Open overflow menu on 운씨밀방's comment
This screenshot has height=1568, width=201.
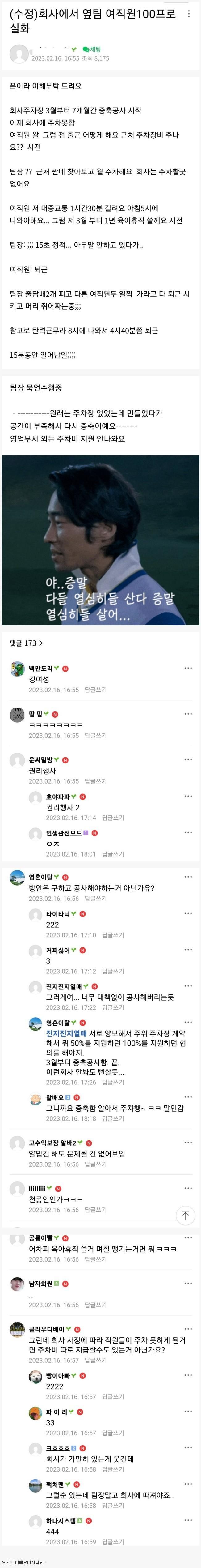coord(188,760)
